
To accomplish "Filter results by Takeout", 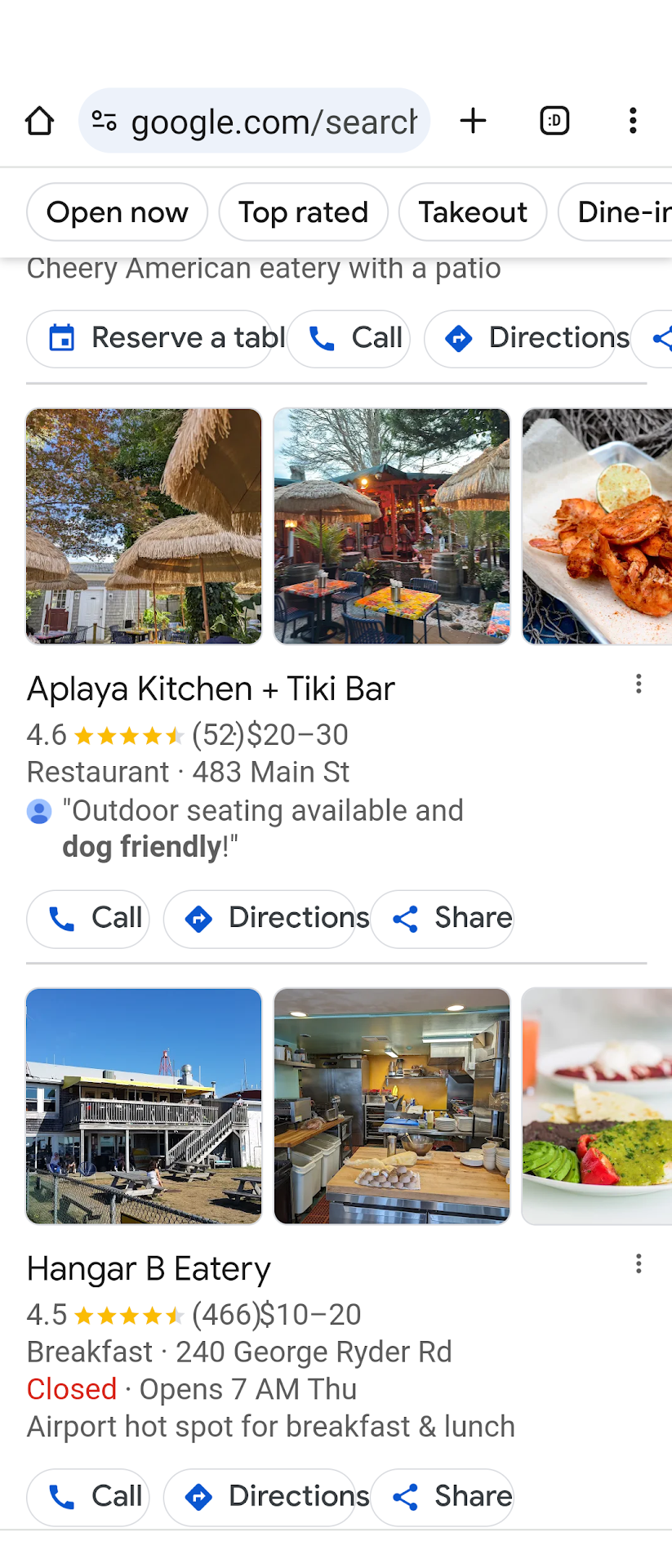I will pyautogui.click(x=472, y=212).
